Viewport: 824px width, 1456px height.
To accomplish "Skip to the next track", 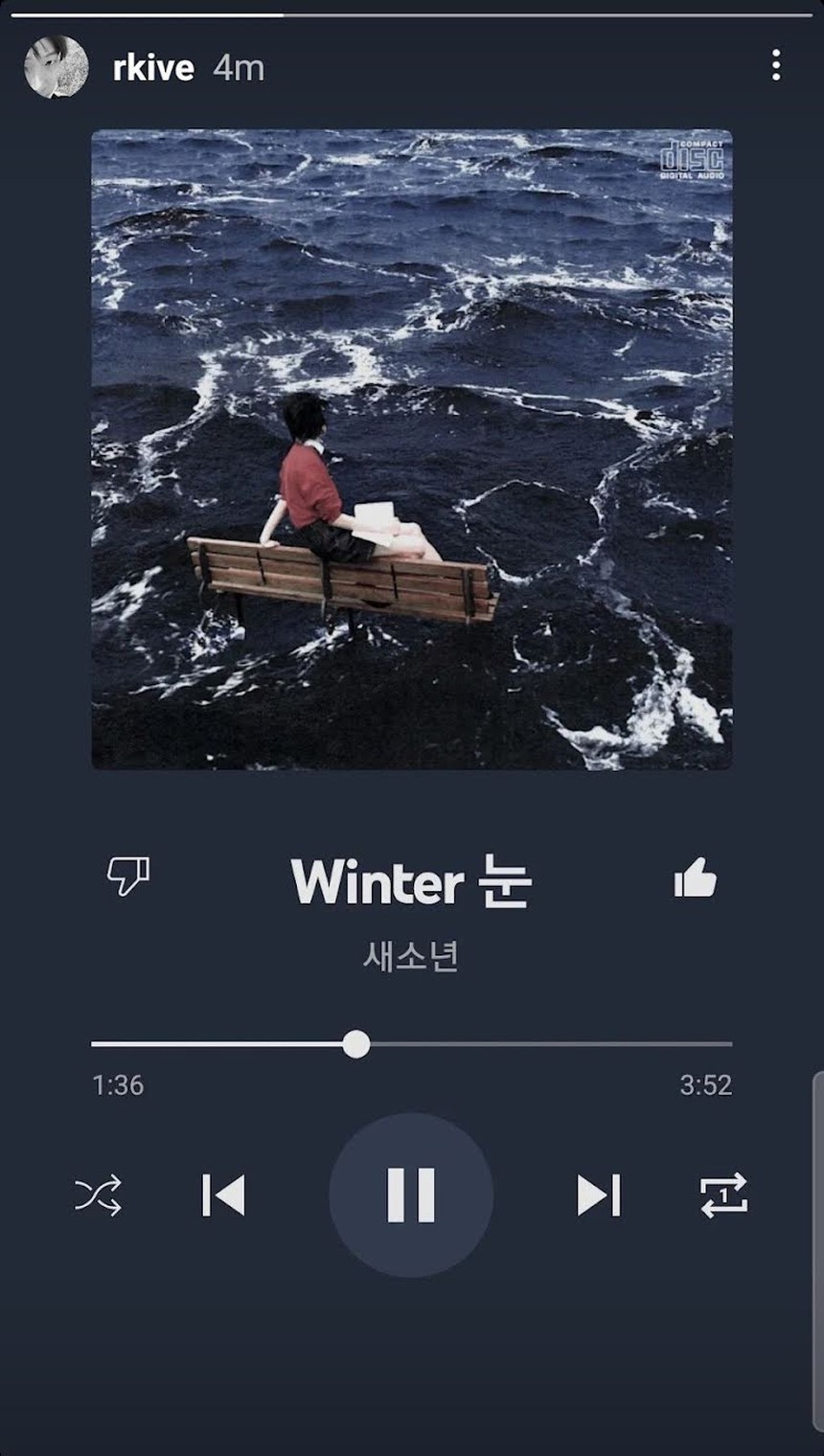I will click(x=597, y=1194).
